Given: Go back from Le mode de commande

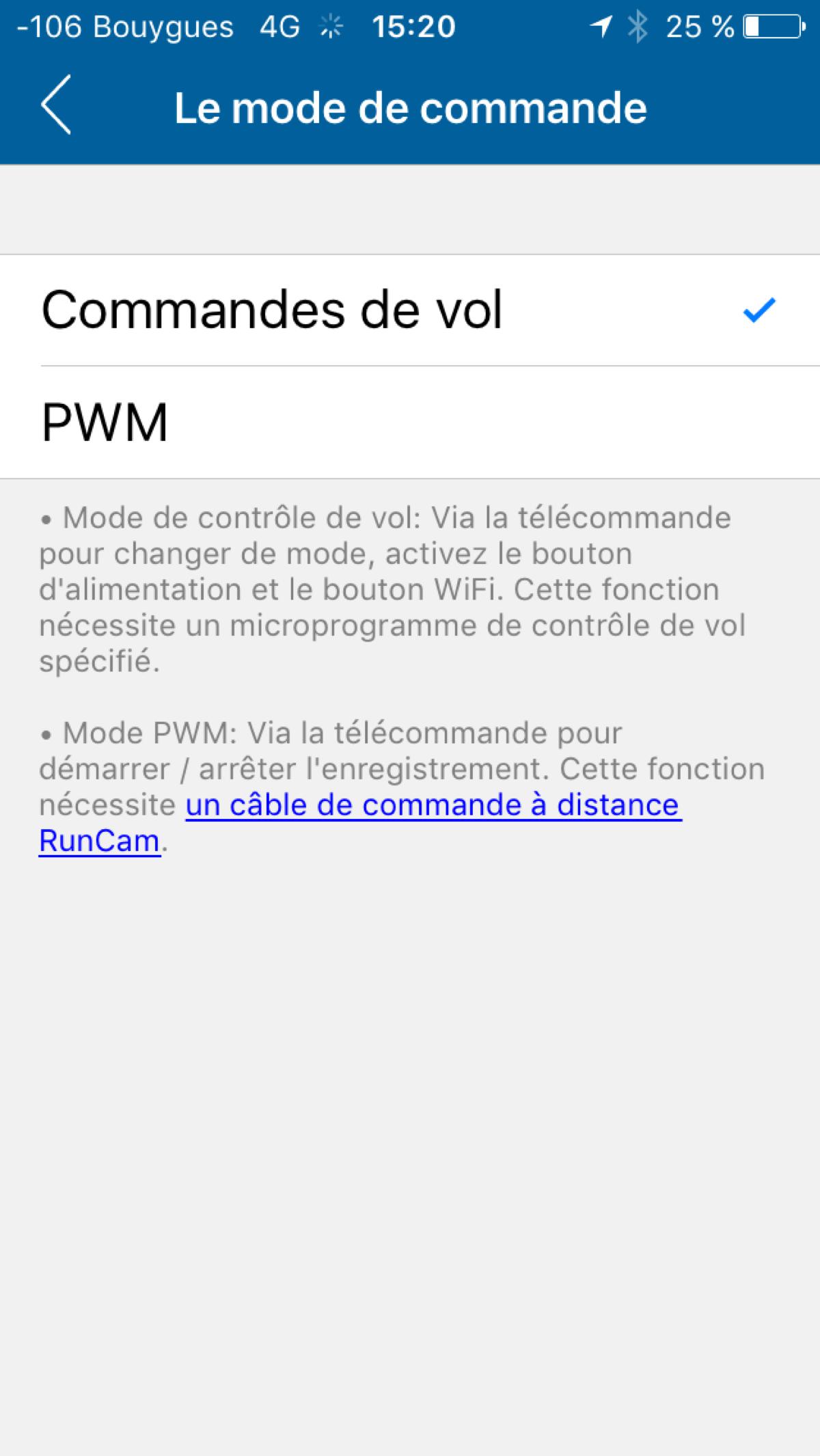Looking at the screenshot, I should click(56, 105).
